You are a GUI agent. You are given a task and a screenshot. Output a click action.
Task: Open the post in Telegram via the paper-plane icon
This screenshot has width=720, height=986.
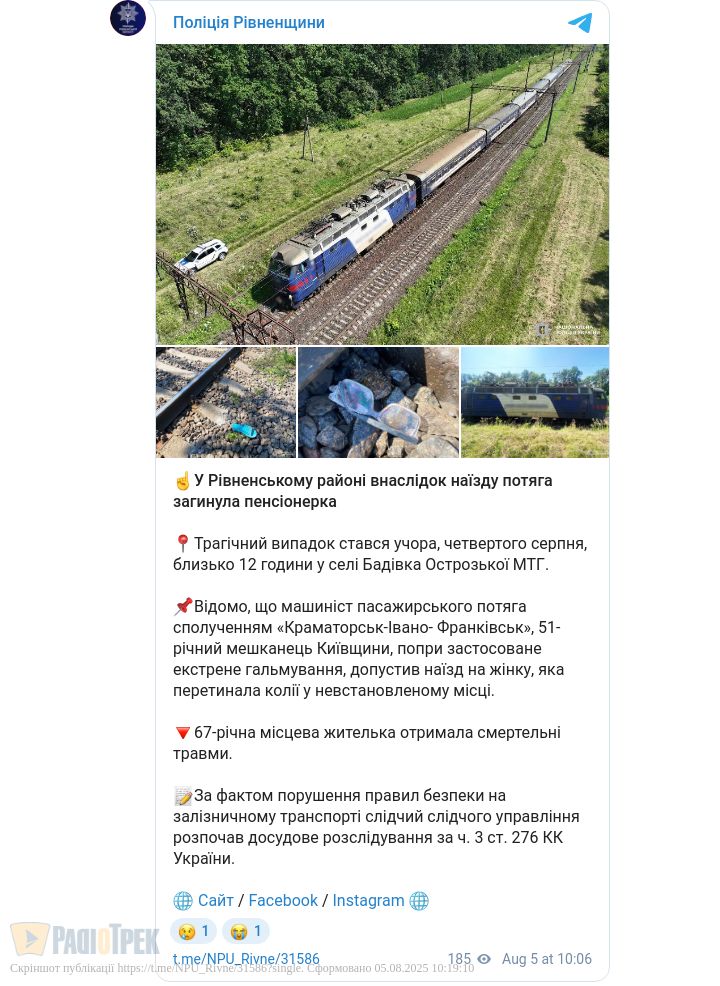point(580,23)
